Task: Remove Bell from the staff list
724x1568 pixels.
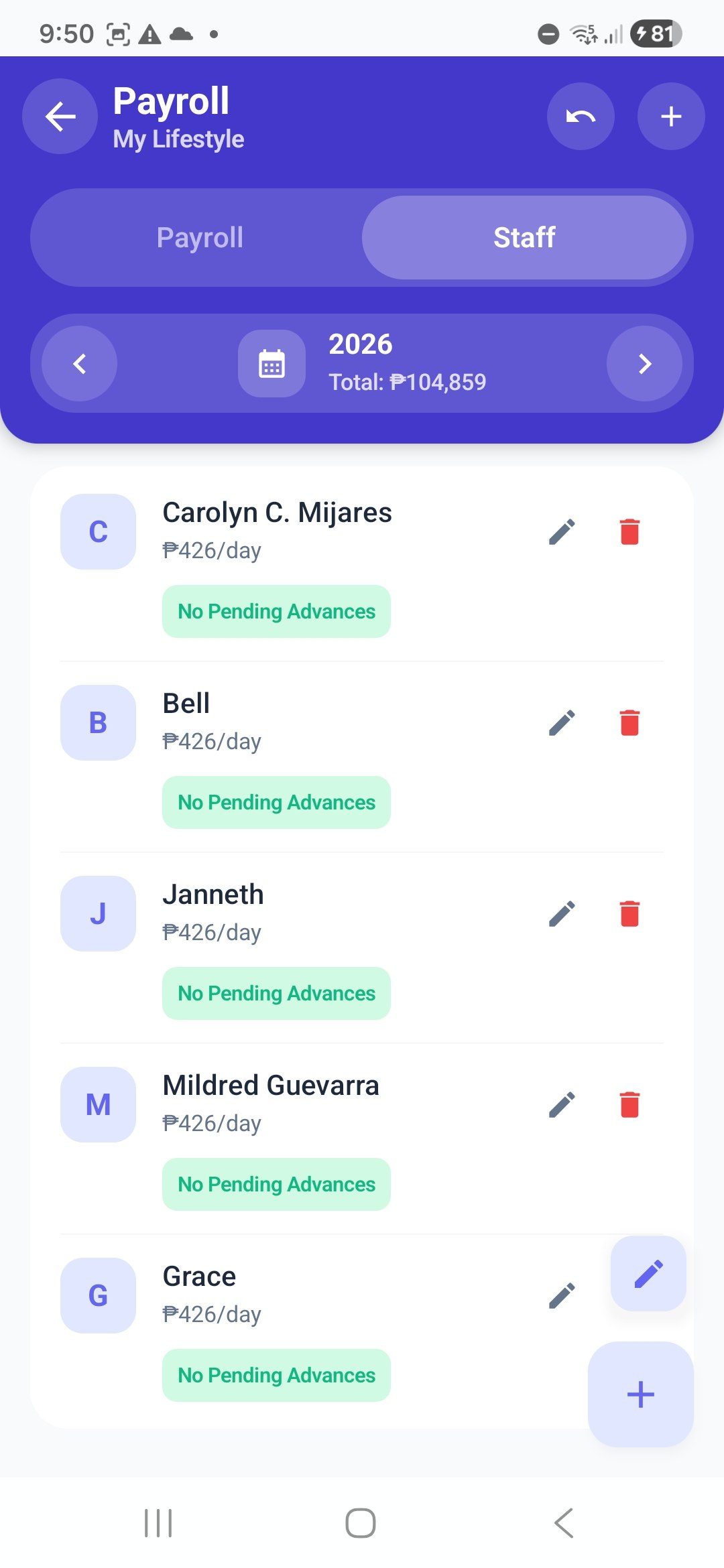Action: [629, 723]
